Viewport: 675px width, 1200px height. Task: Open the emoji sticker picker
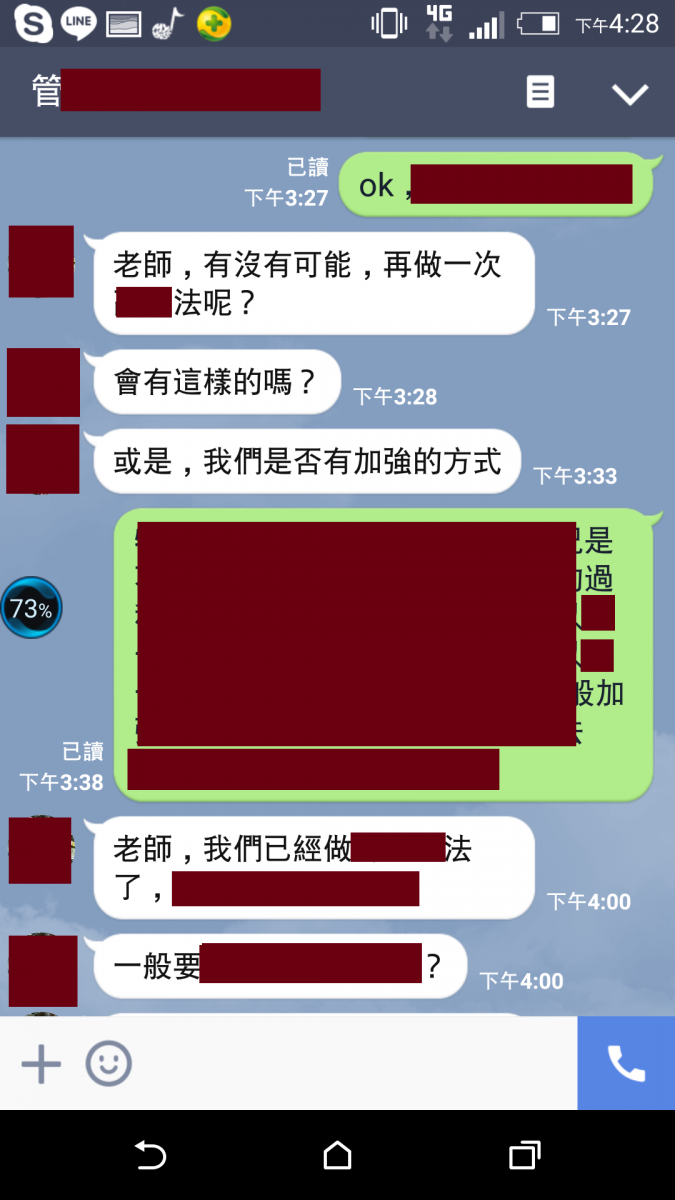pos(108,1064)
